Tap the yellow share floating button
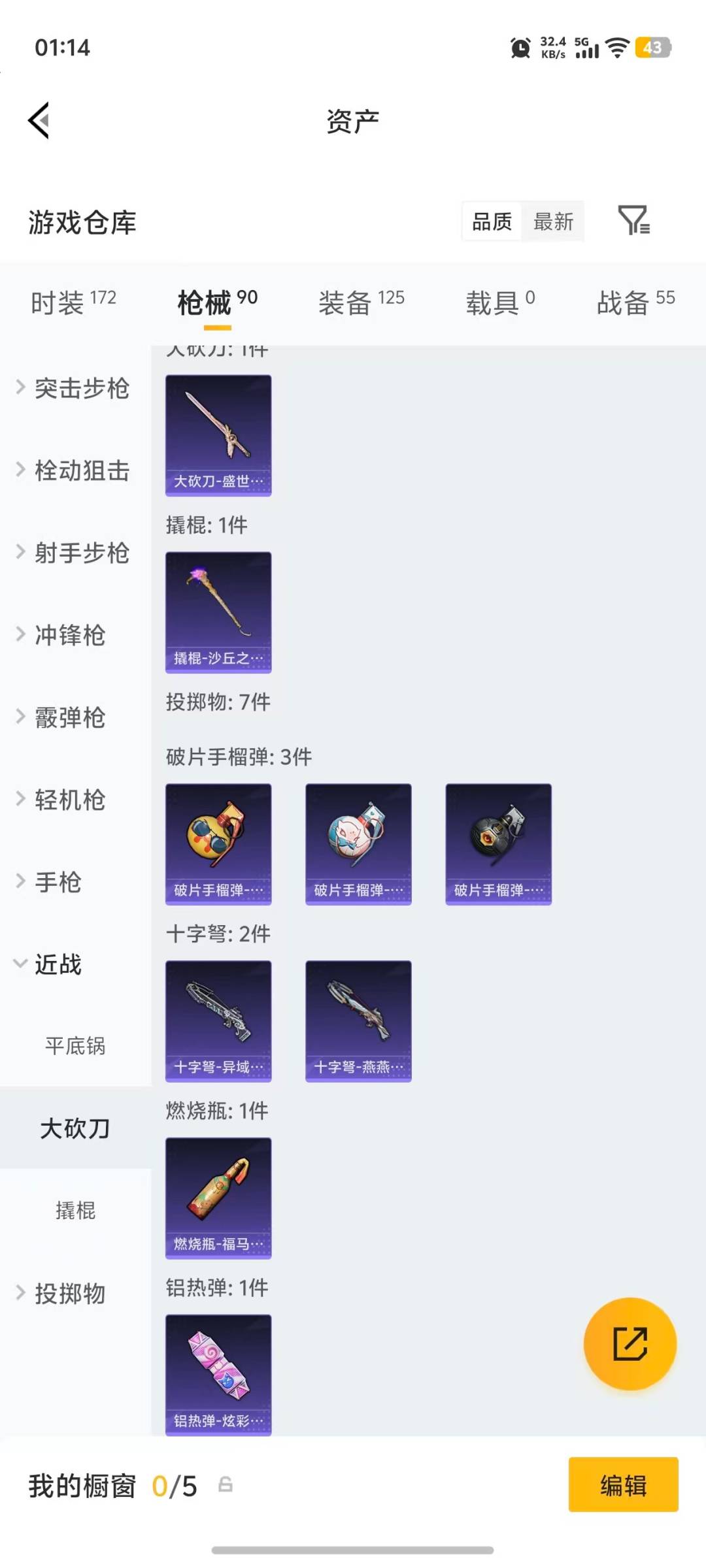The height and width of the screenshot is (1568, 706). pyautogui.click(x=630, y=1343)
